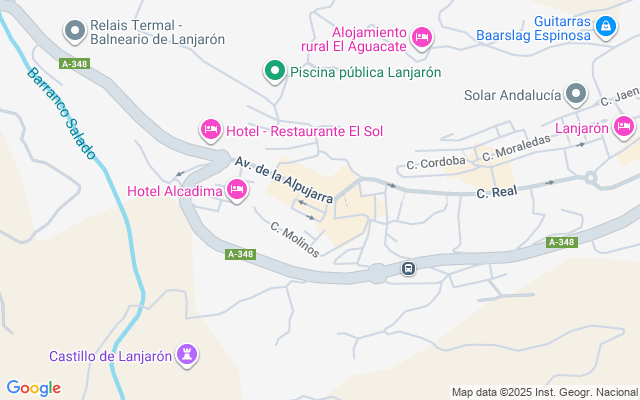Open the Hotel Alcadima marker

[x=237, y=190]
